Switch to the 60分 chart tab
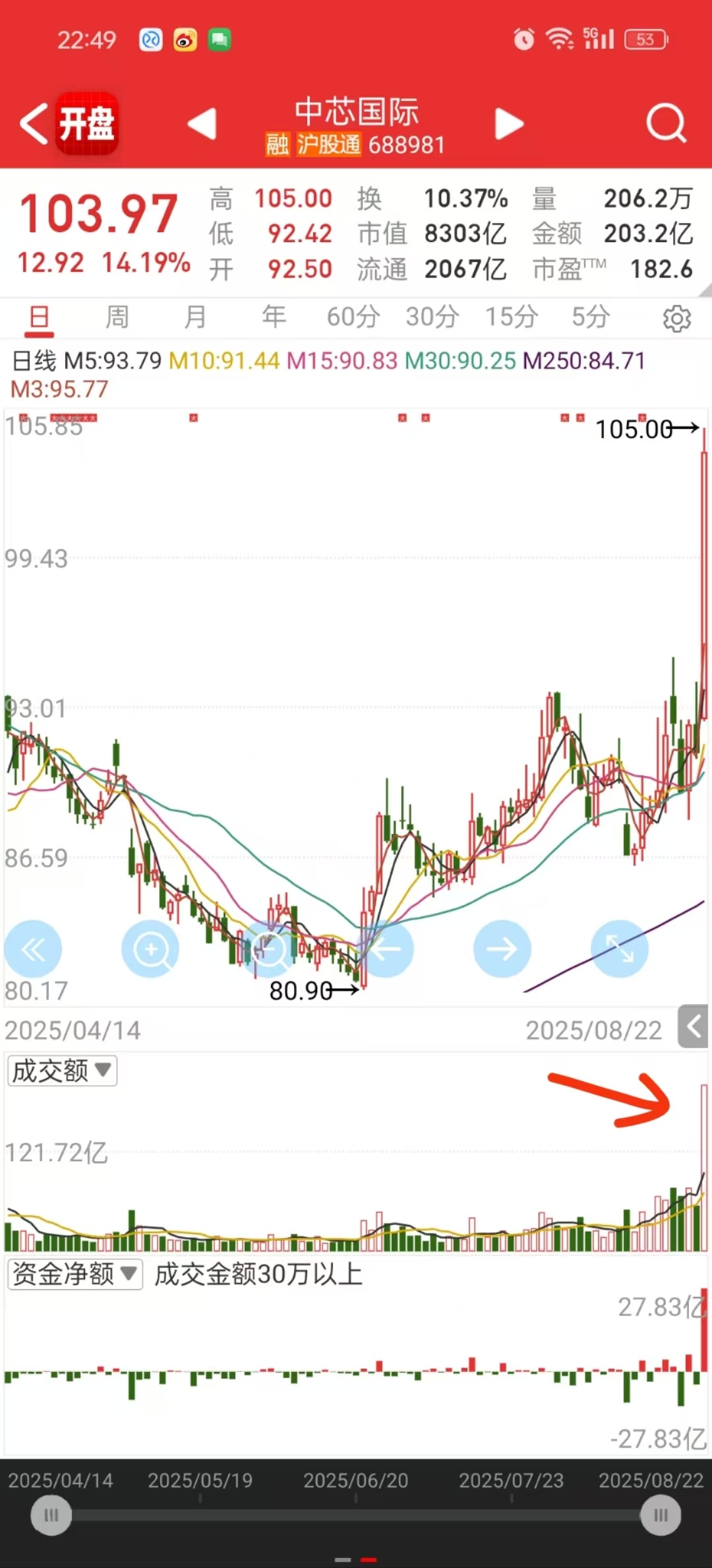The height and width of the screenshot is (1568, 712). coord(353,317)
